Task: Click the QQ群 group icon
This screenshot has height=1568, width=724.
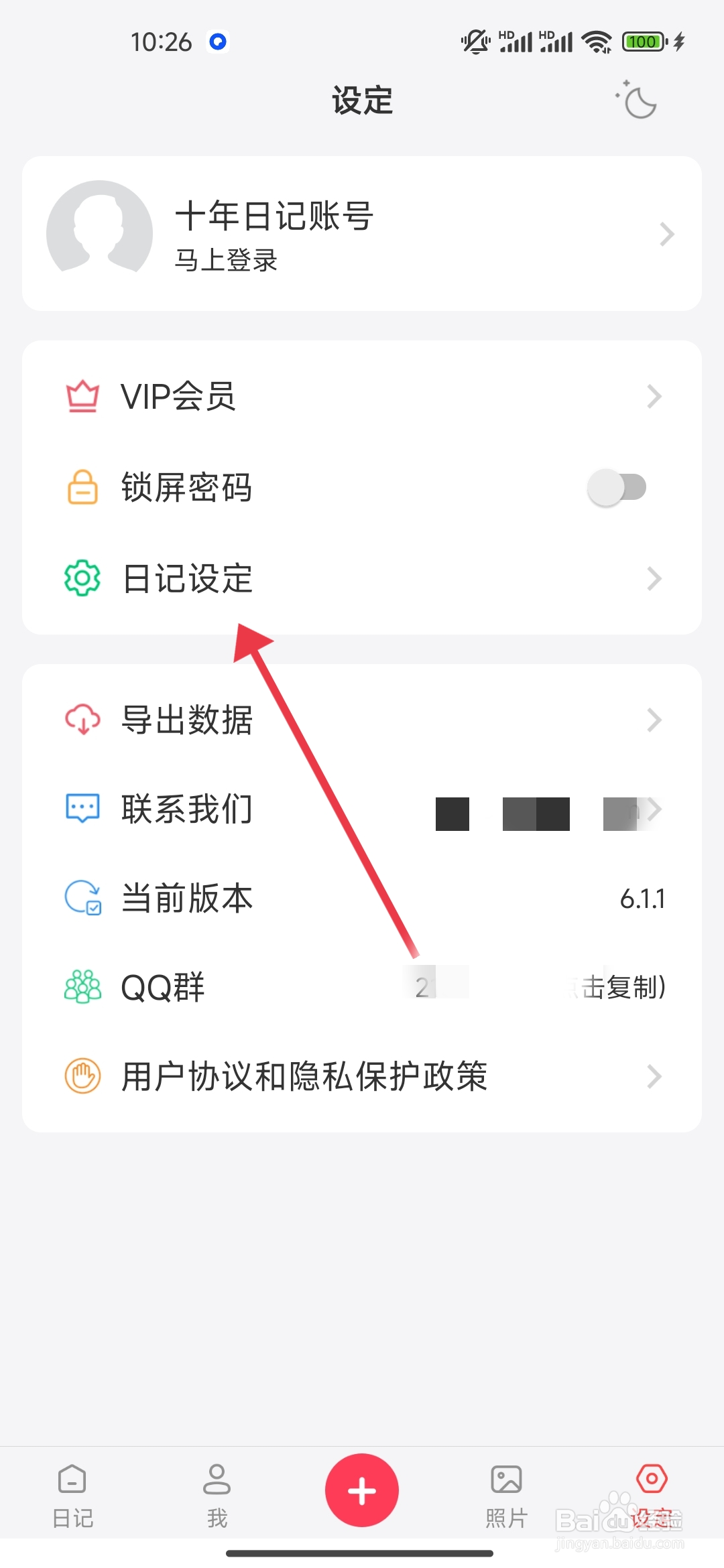Action: (x=81, y=986)
